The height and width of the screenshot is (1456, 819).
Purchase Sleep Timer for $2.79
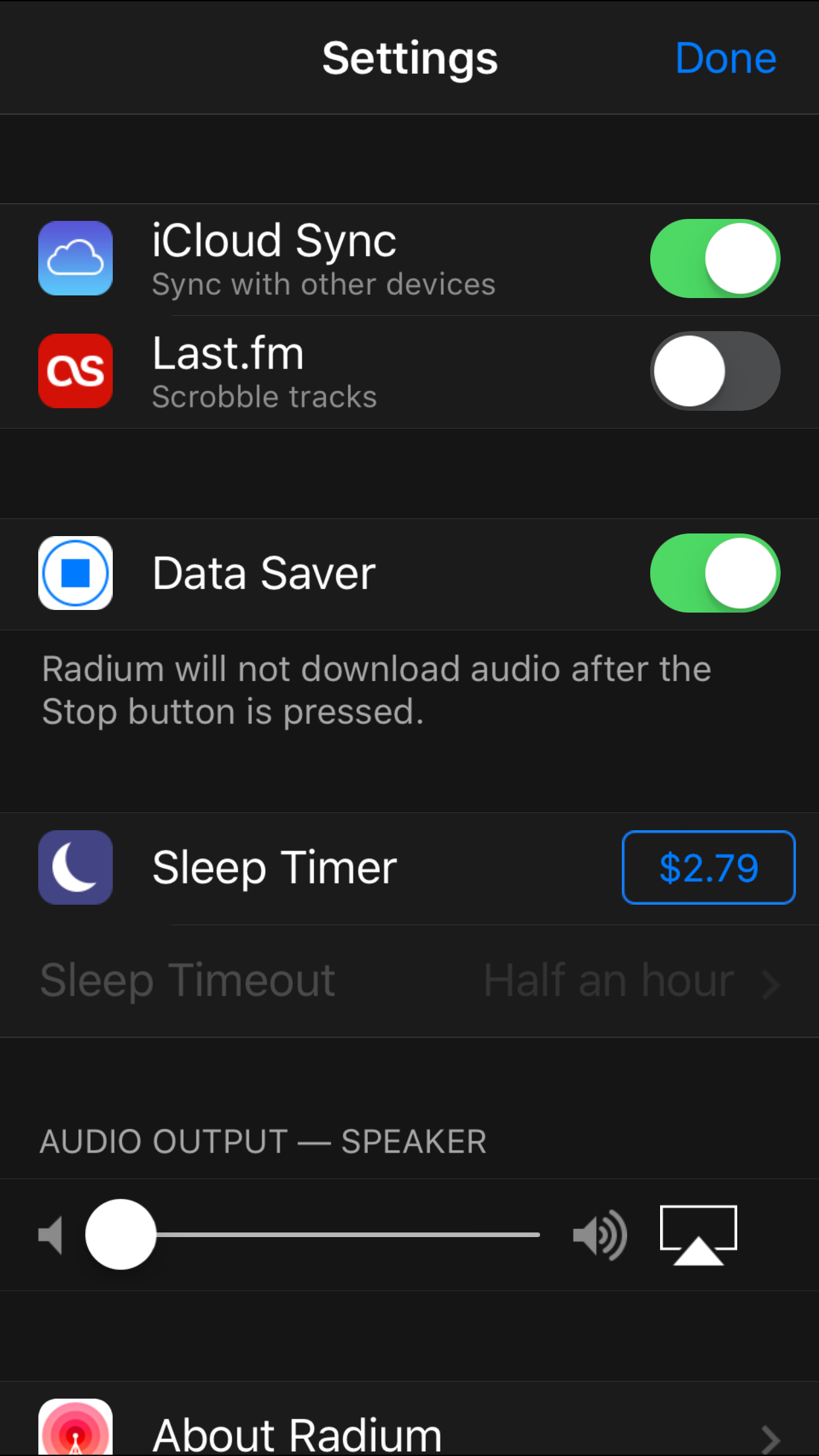(708, 867)
